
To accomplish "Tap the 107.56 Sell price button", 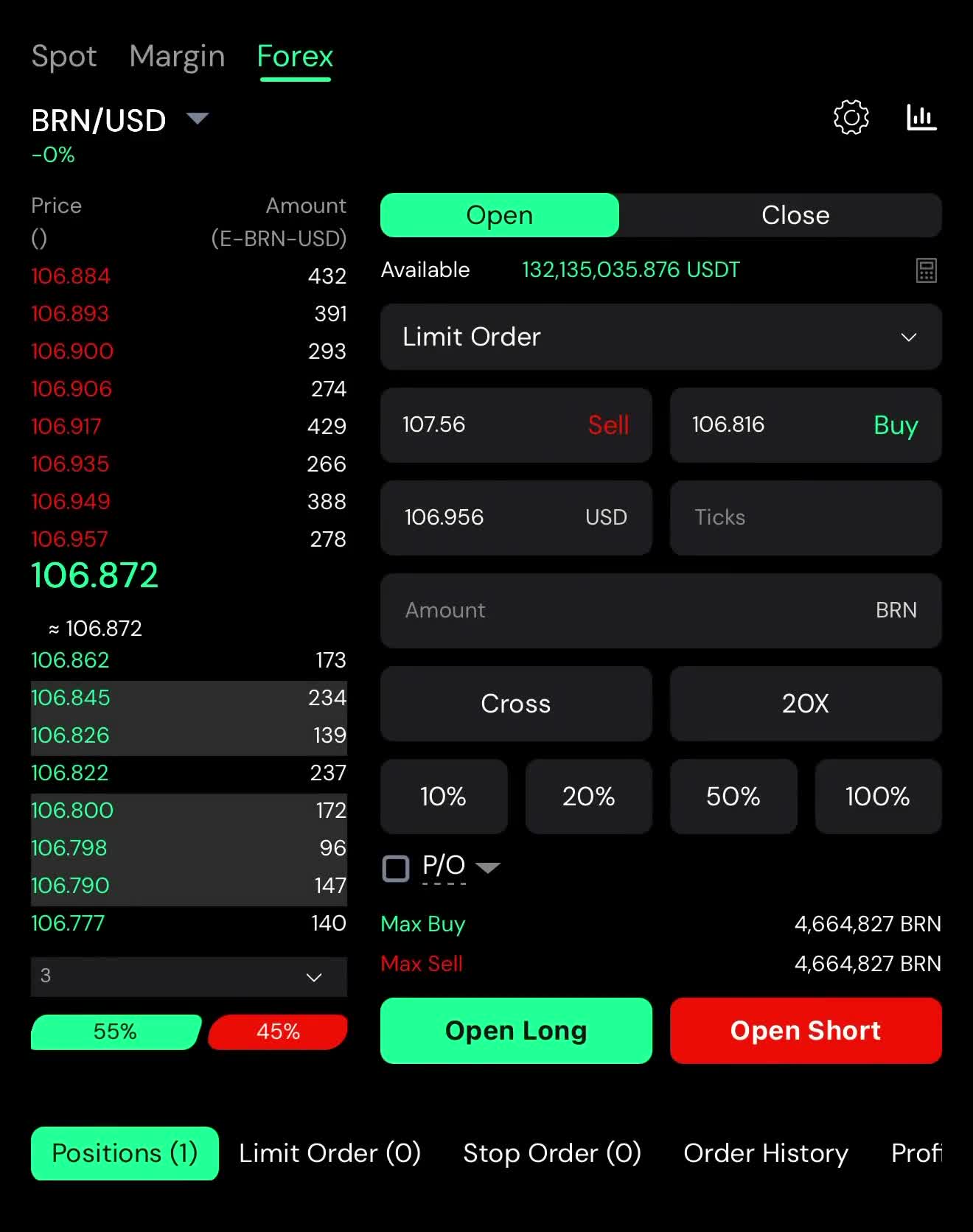I will pyautogui.click(x=516, y=425).
